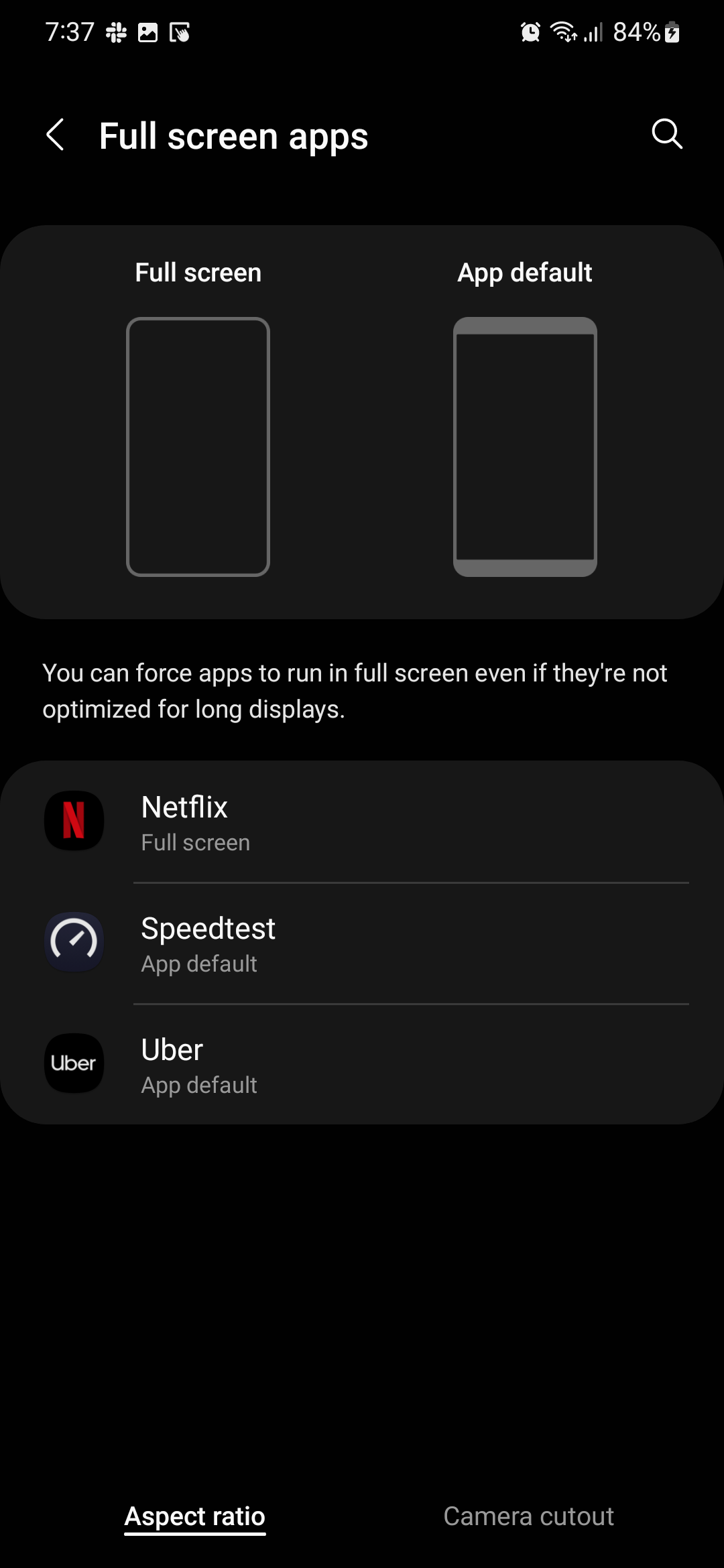The height and width of the screenshot is (1568, 724).
Task: Open the search icon
Action: coord(666,134)
